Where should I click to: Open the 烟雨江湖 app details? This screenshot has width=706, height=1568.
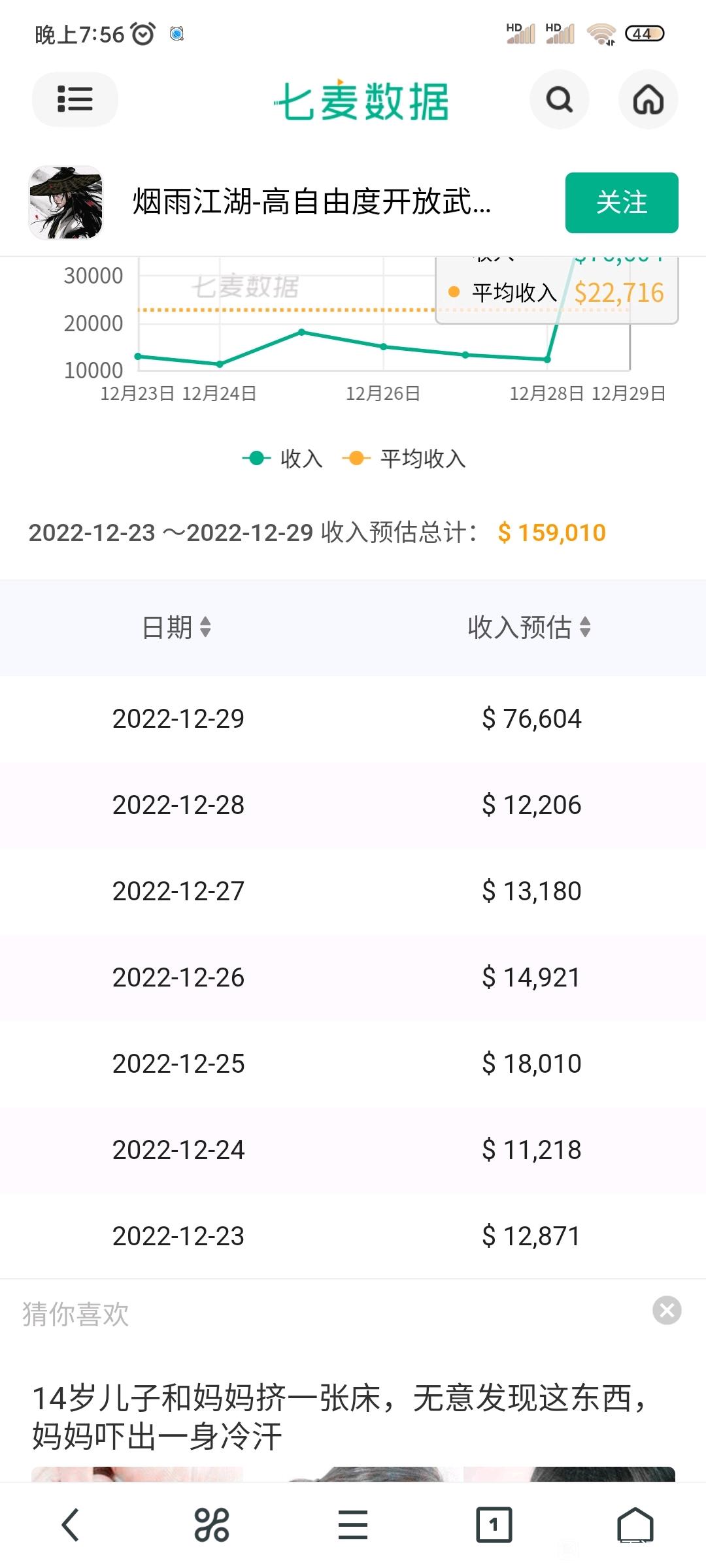tap(312, 202)
